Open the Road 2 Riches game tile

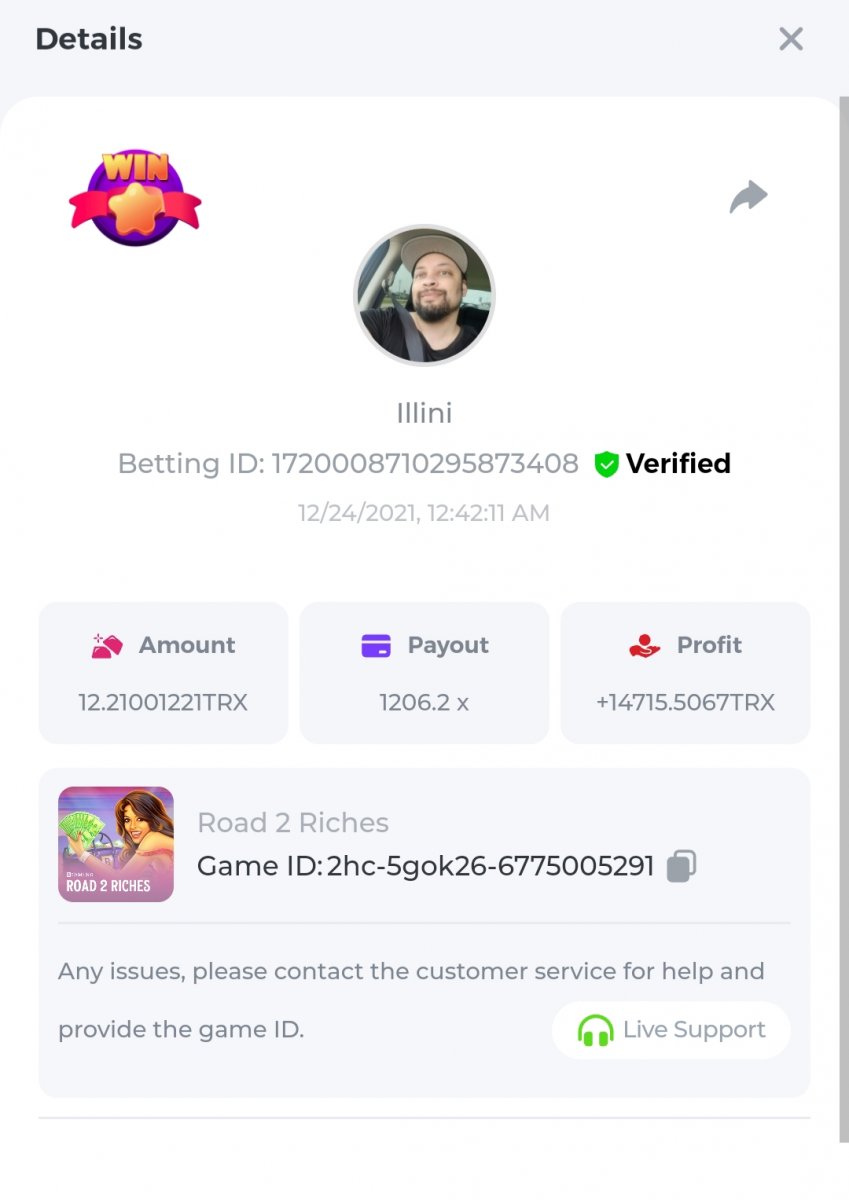[116, 844]
